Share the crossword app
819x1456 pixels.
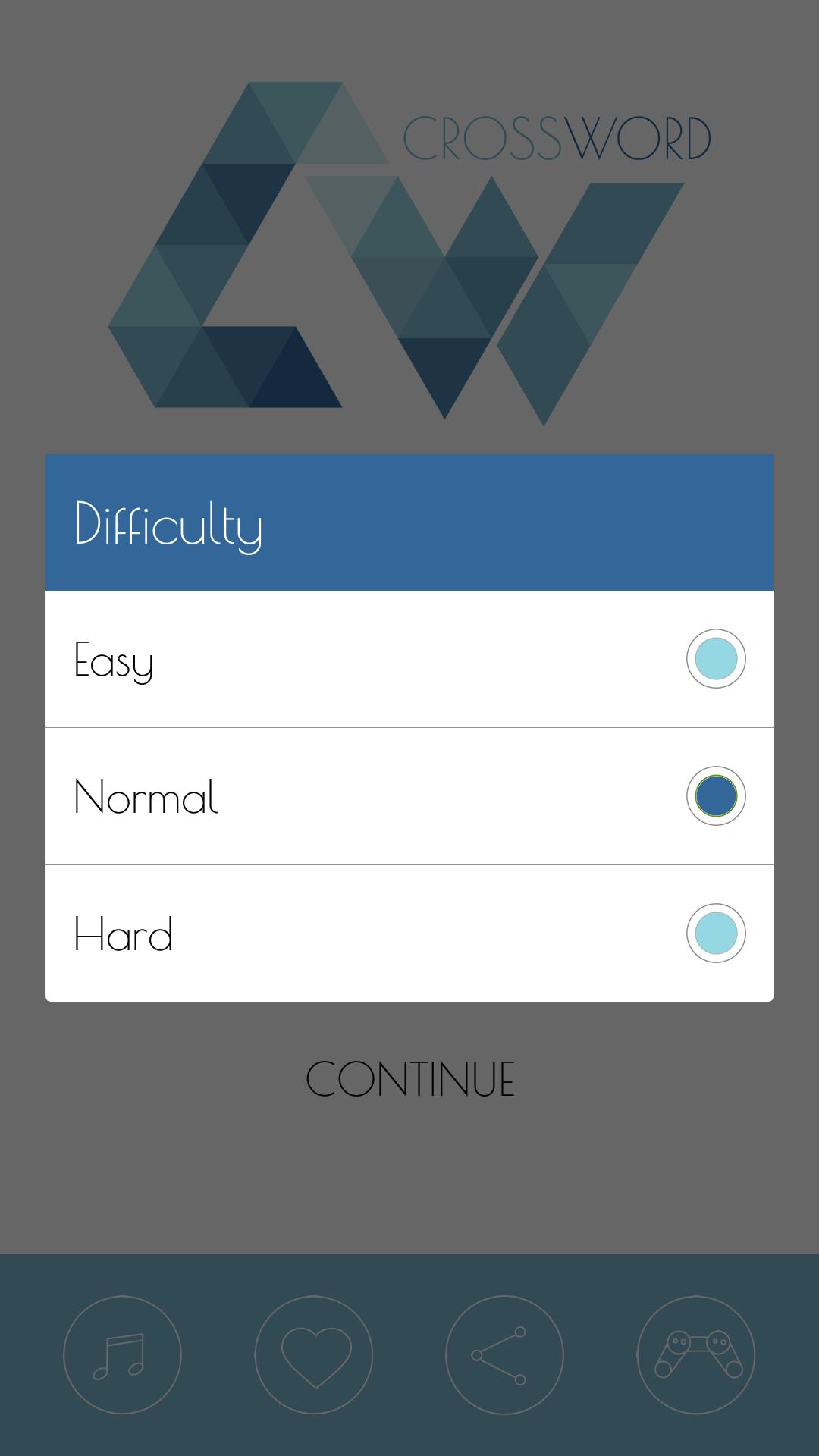[x=504, y=1354]
